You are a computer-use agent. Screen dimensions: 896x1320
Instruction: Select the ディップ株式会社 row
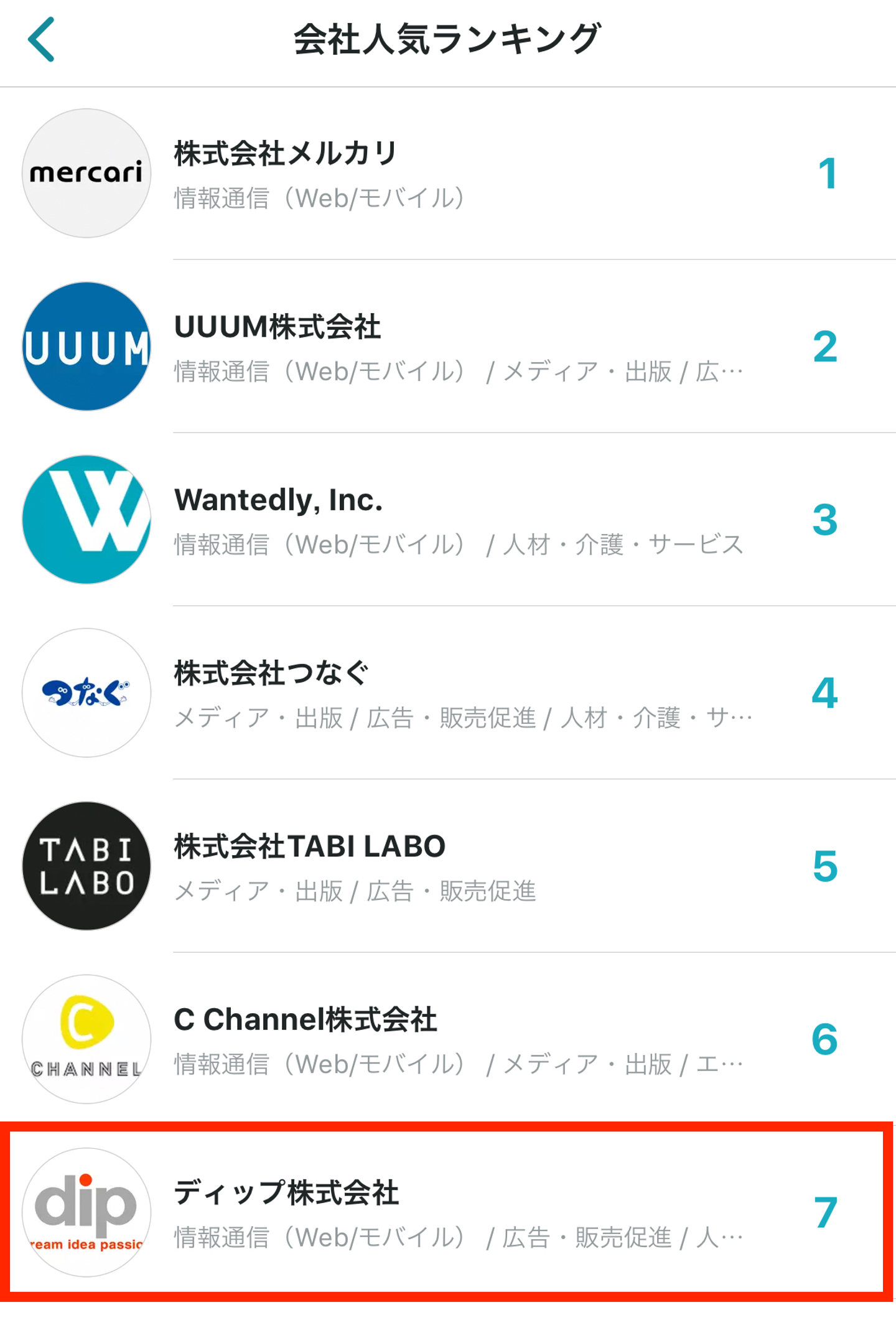coord(448,1212)
